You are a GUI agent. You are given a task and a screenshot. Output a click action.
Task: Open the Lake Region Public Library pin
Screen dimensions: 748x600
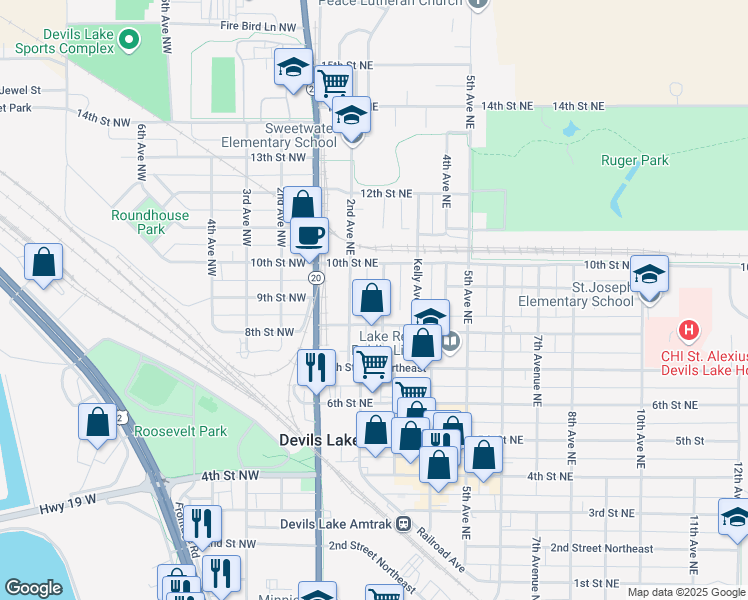pyautogui.click(x=450, y=342)
